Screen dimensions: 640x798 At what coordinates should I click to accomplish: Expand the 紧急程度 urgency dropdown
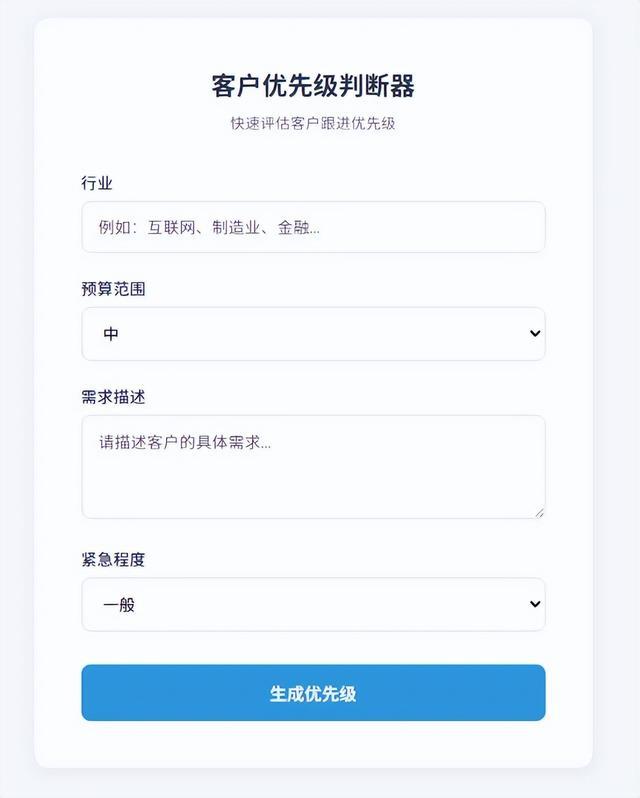313,604
